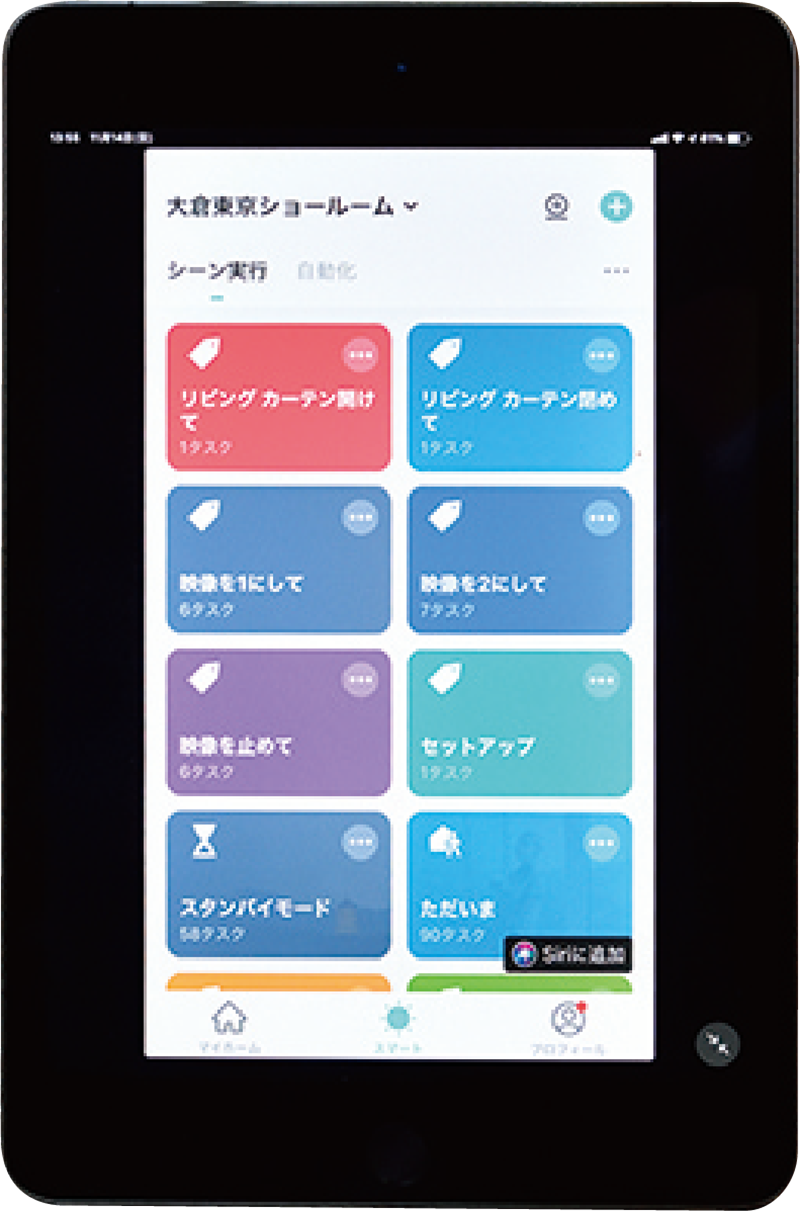Open the voice assistant icon beside plus

tap(557, 207)
